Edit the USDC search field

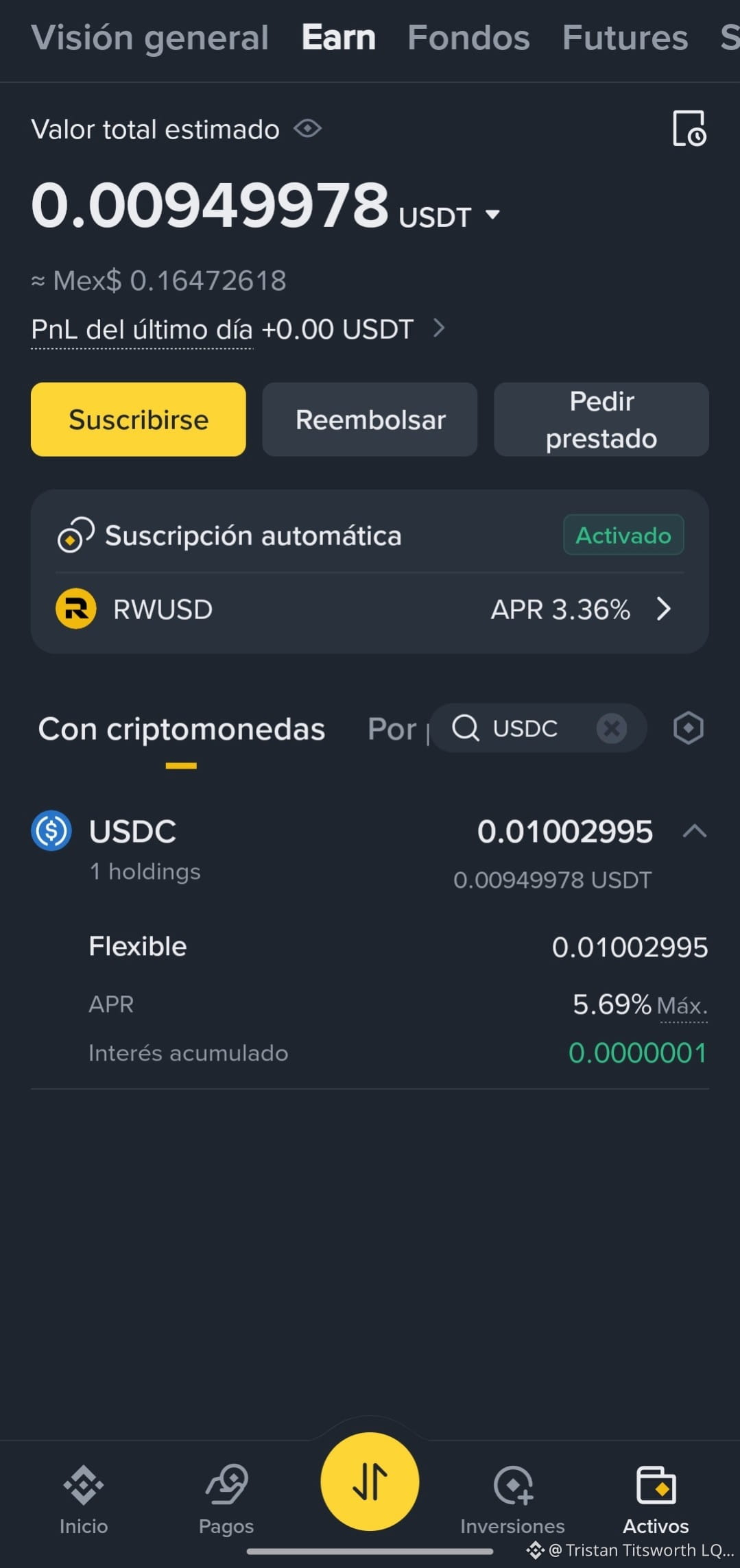[525, 728]
